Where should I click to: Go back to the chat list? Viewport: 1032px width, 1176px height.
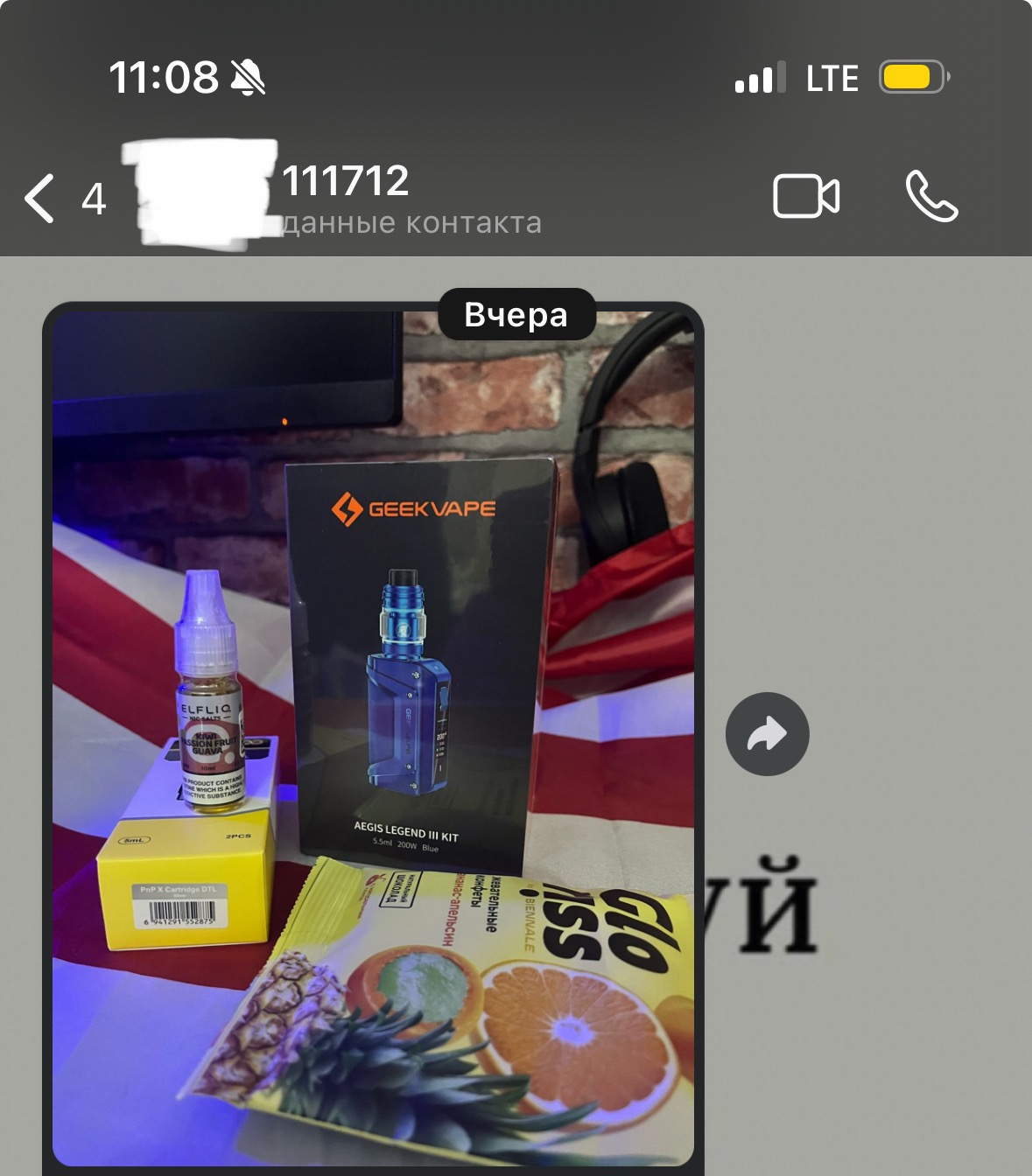coord(40,198)
